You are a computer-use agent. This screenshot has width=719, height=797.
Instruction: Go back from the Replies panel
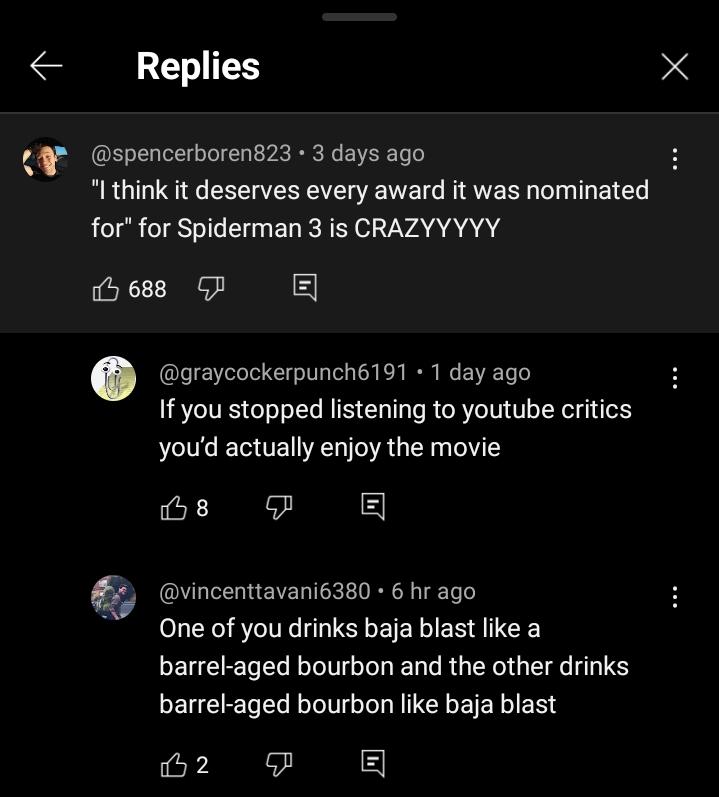click(x=46, y=67)
